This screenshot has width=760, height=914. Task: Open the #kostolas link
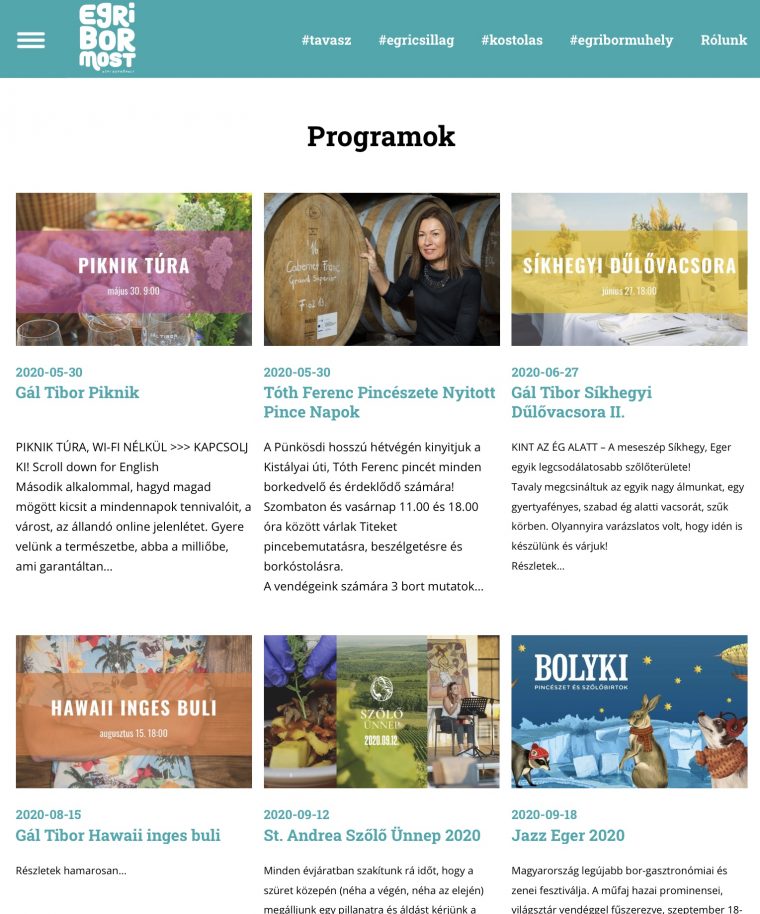(x=511, y=40)
